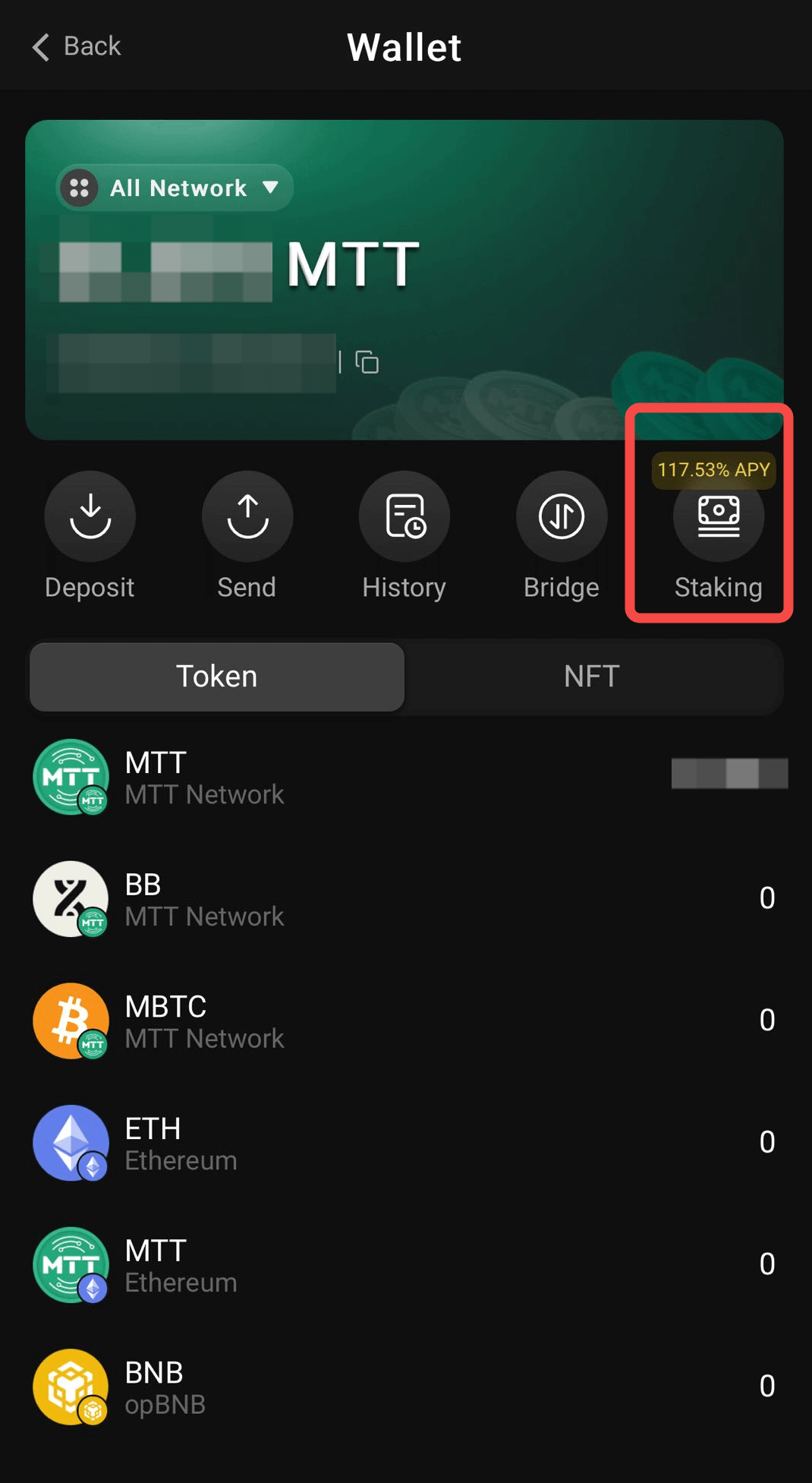Expand the All Network dropdown

point(175,188)
